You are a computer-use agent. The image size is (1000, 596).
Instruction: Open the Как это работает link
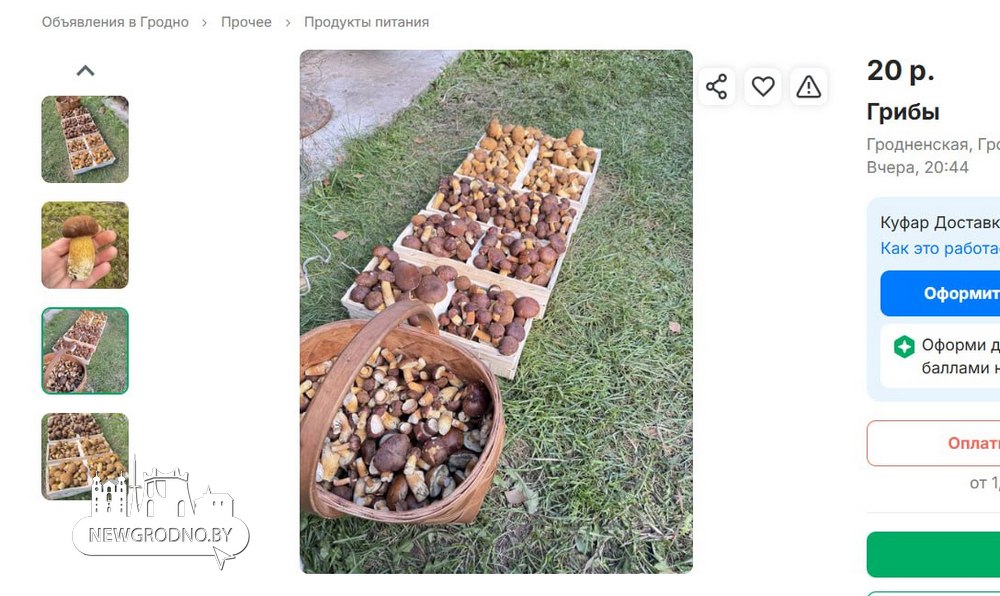click(x=939, y=248)
